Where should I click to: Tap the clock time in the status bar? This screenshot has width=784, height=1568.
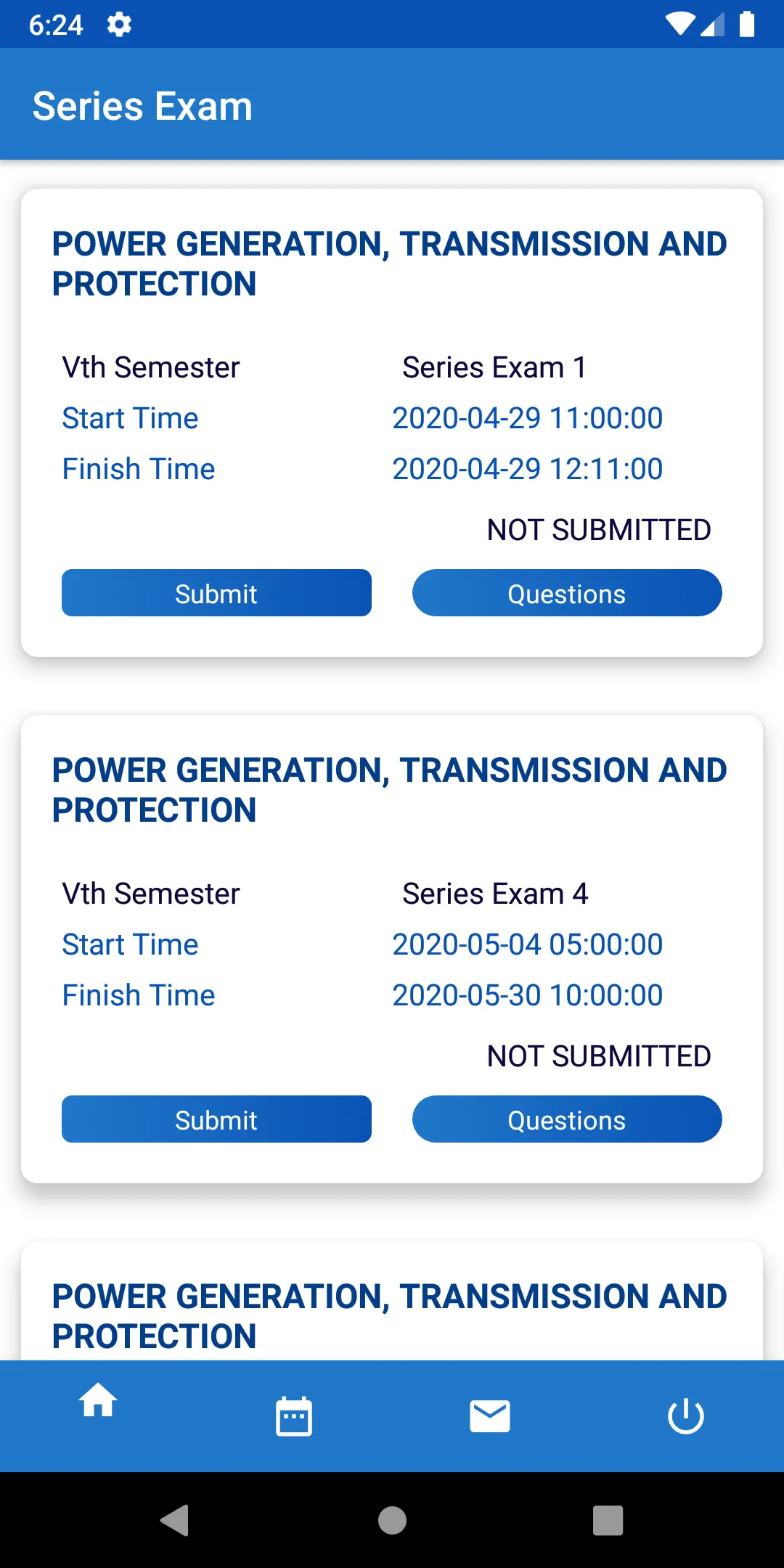(x=55, y=24)
